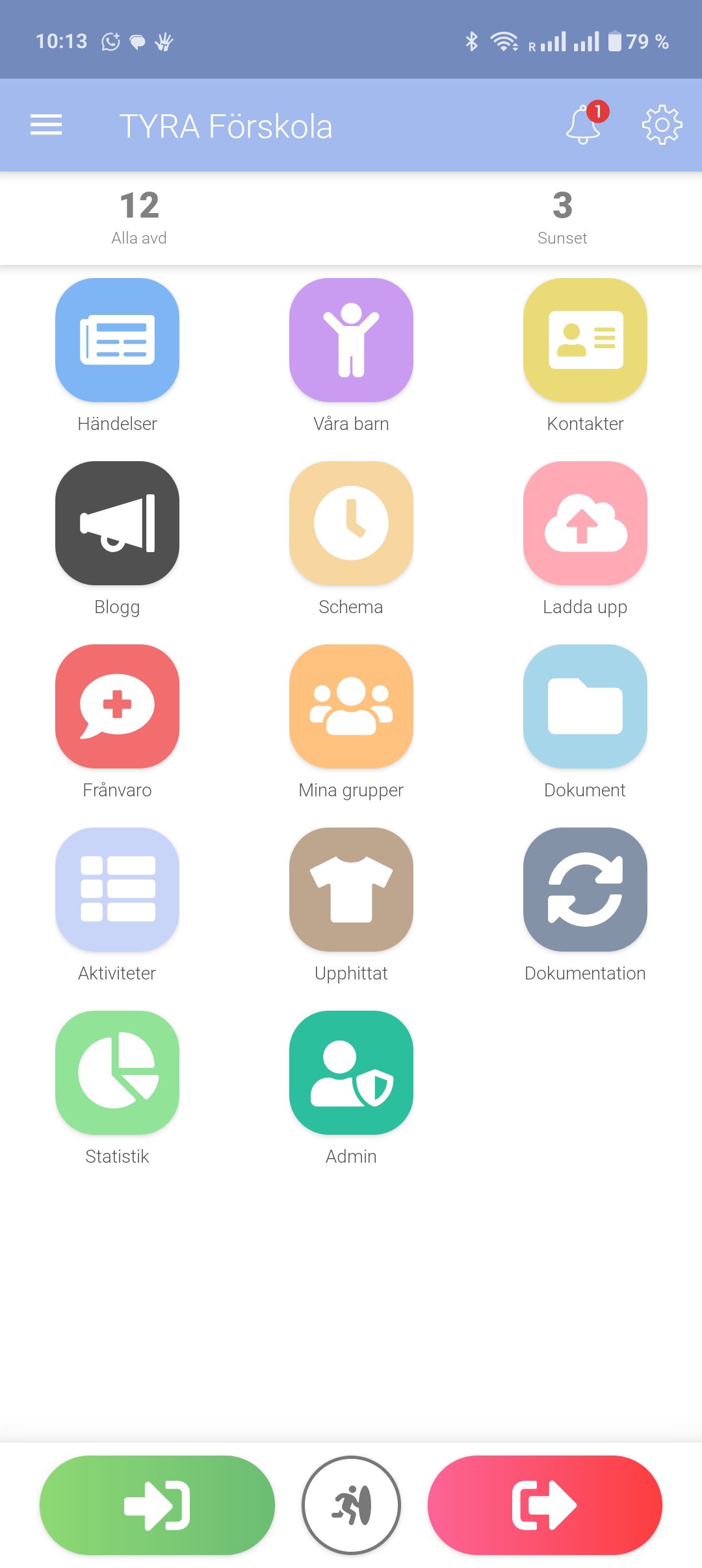
Task: Open Kontakter
Action: (585, 340)
